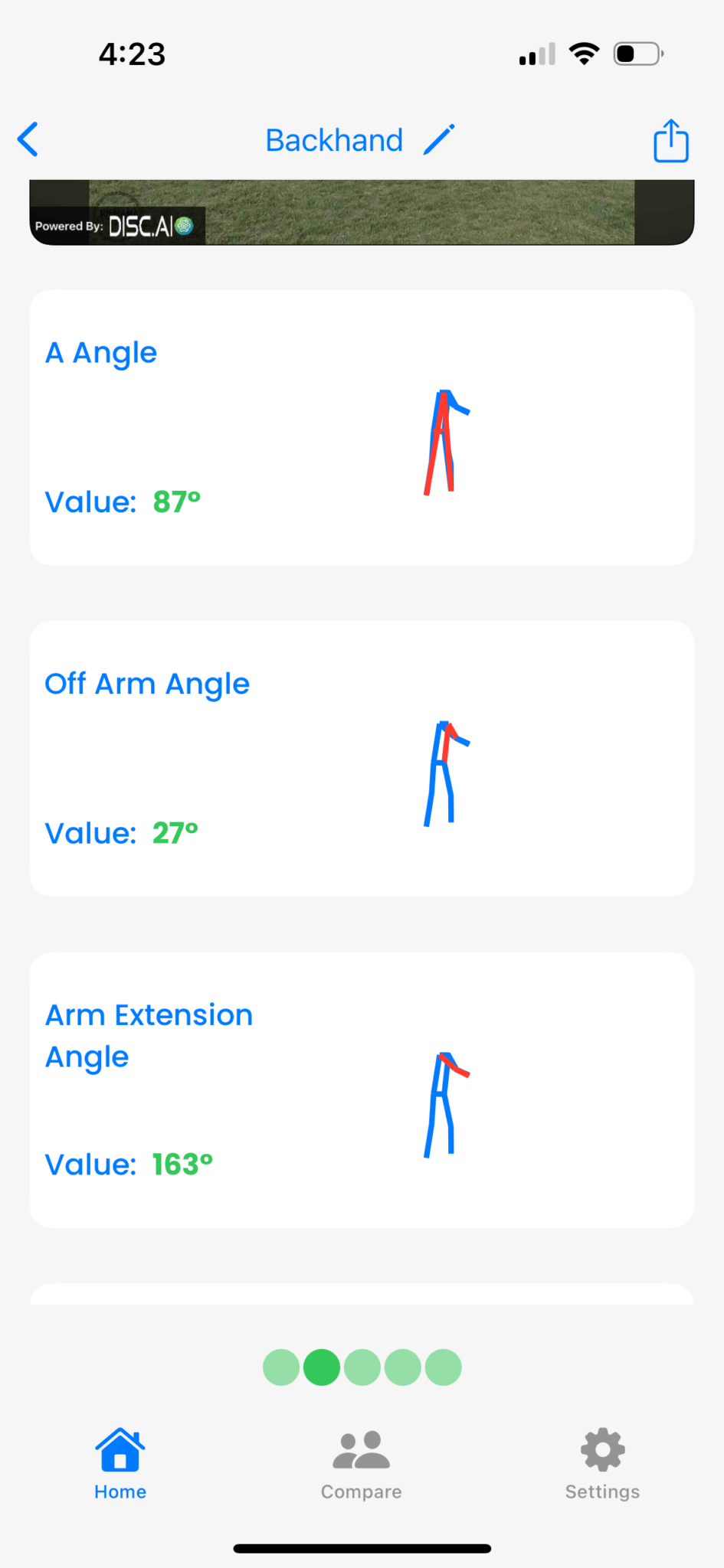Tap the stick figure in the Arm Extension card
Viewport: 724px width, 1568px height.
pos(444,1102)
